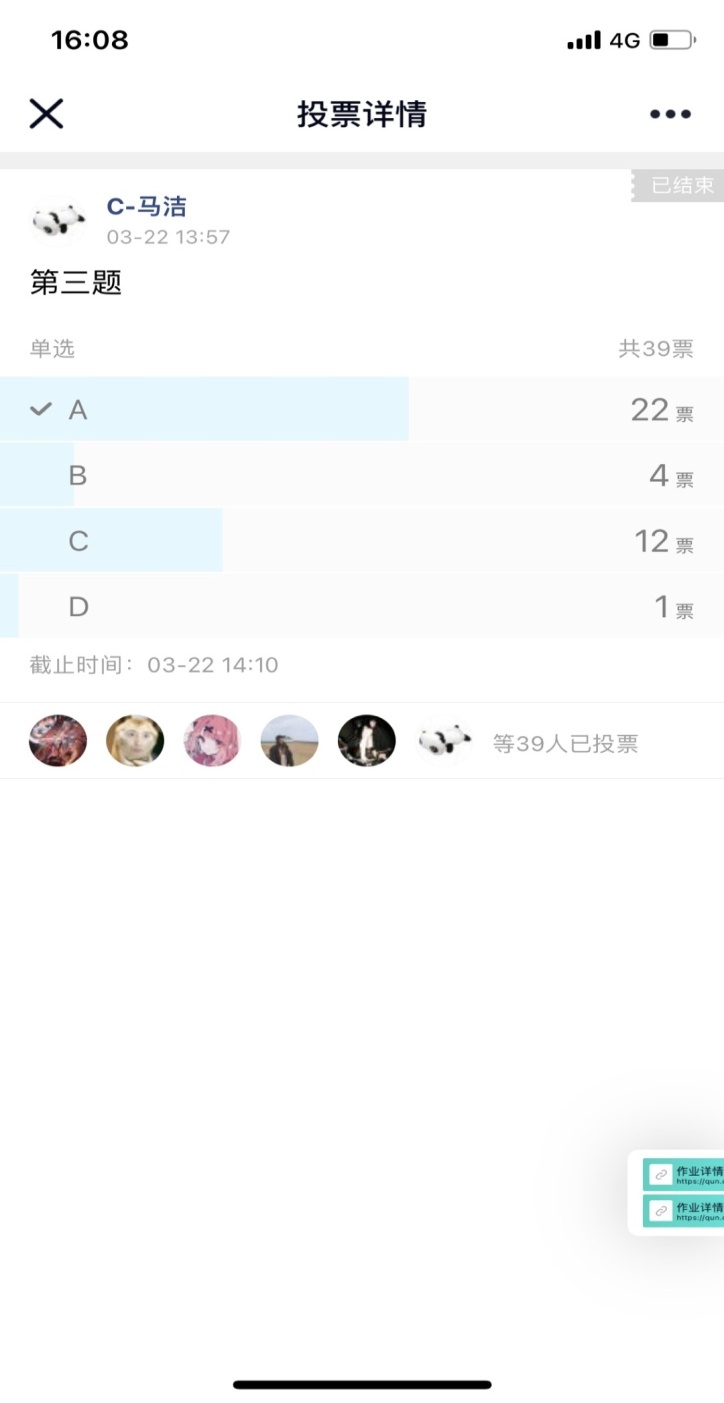Open the three-dot overflow menu
The width and height of the screenshot is (724, 1403).
[x=670, y=114]
